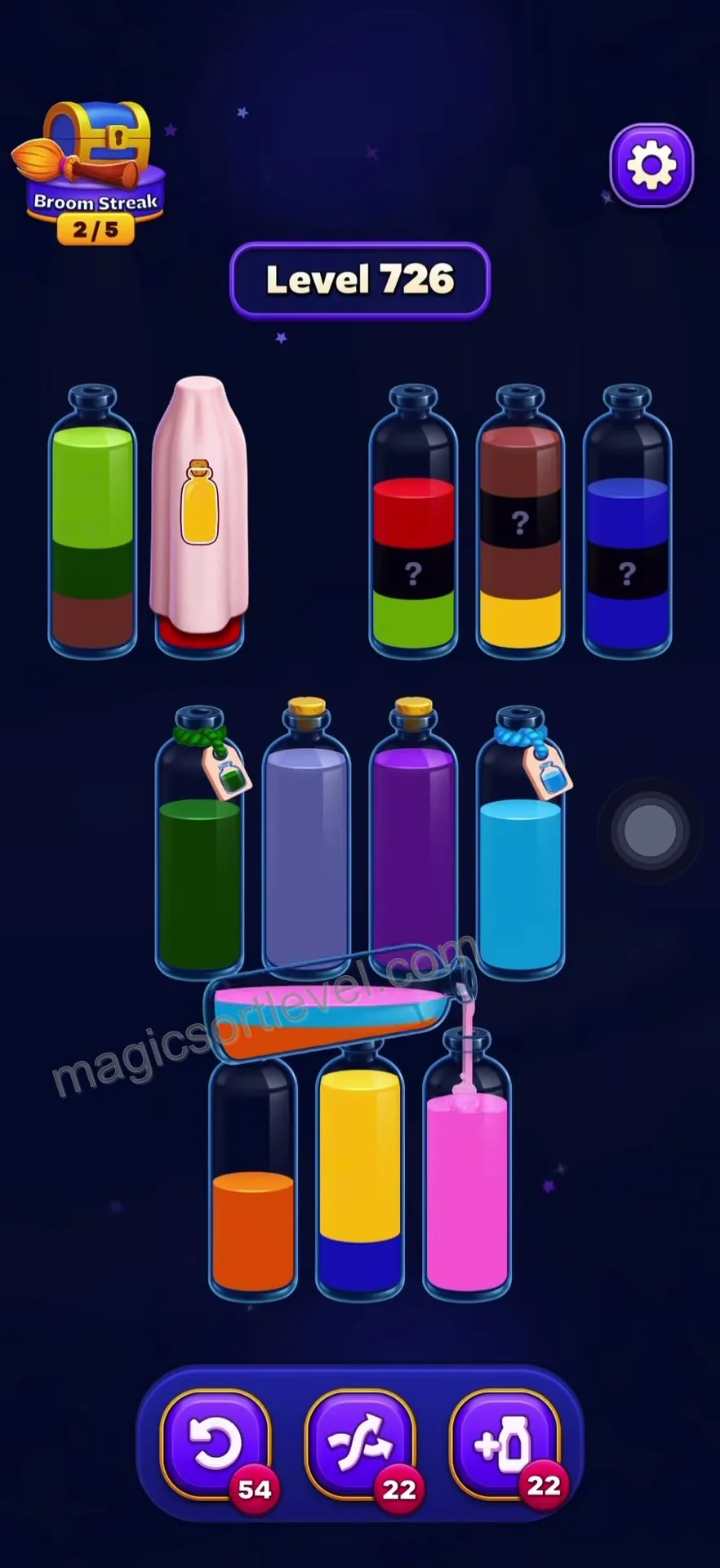The image size is (720, 1568).
Task: Select the bottle with red on top
Action: 413,521
